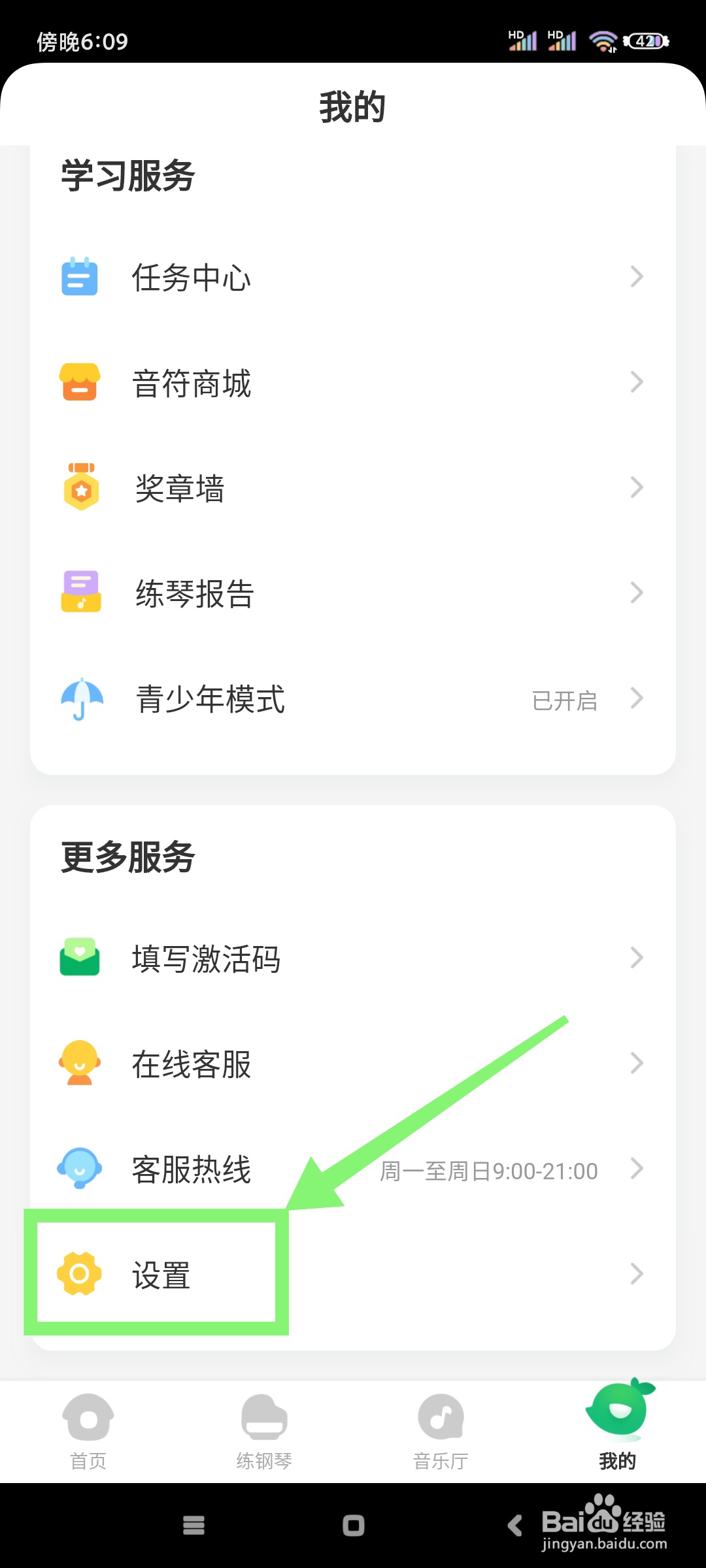Go to the 音乐厅 tab
Image resolution: width=706 pixels, height=1568 pixels.
pyautogui.click(x=441, y=1431)
